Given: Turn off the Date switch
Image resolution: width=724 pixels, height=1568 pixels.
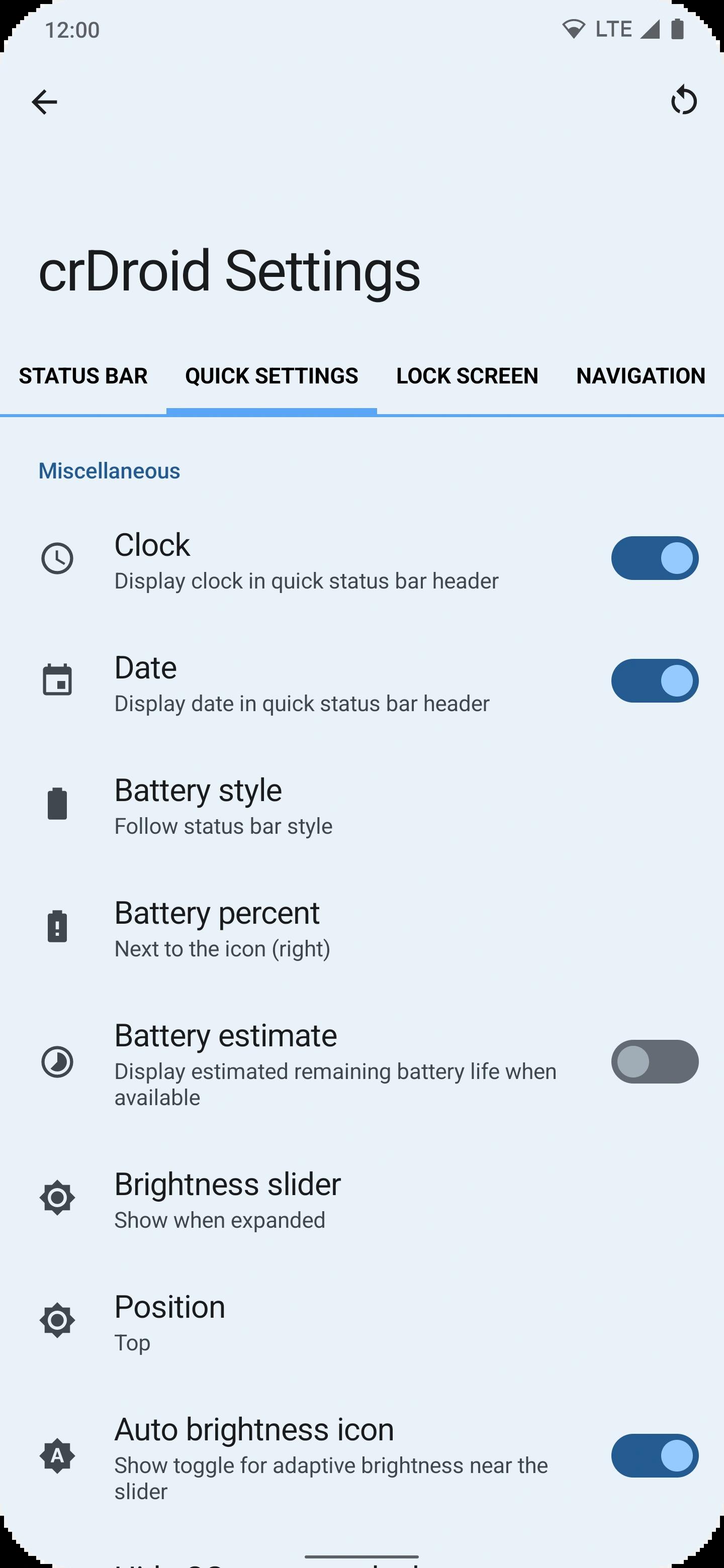Looking at the screenshot, I should tap(655, 680).
